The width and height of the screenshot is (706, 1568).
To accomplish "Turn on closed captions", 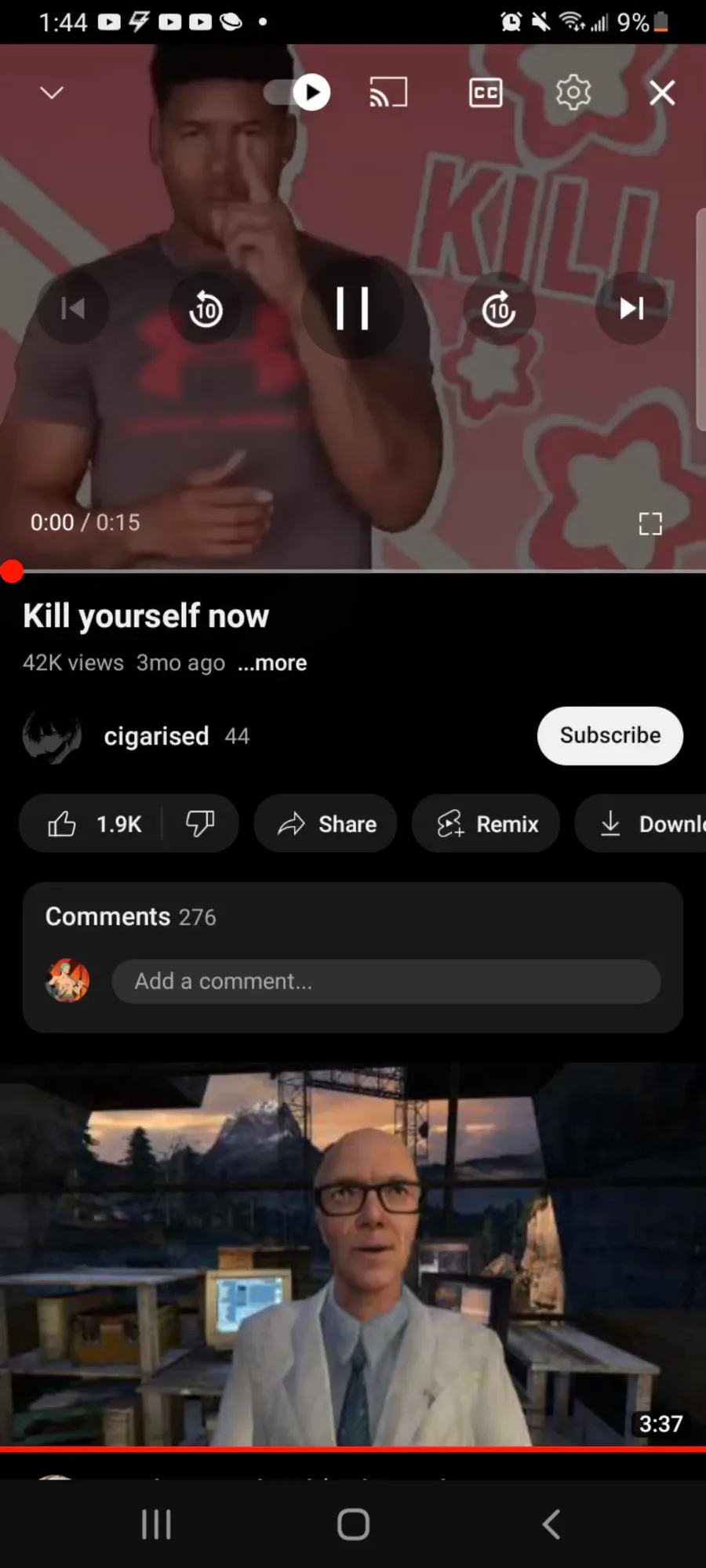I will pyautogui.click(x=486, y=93).
